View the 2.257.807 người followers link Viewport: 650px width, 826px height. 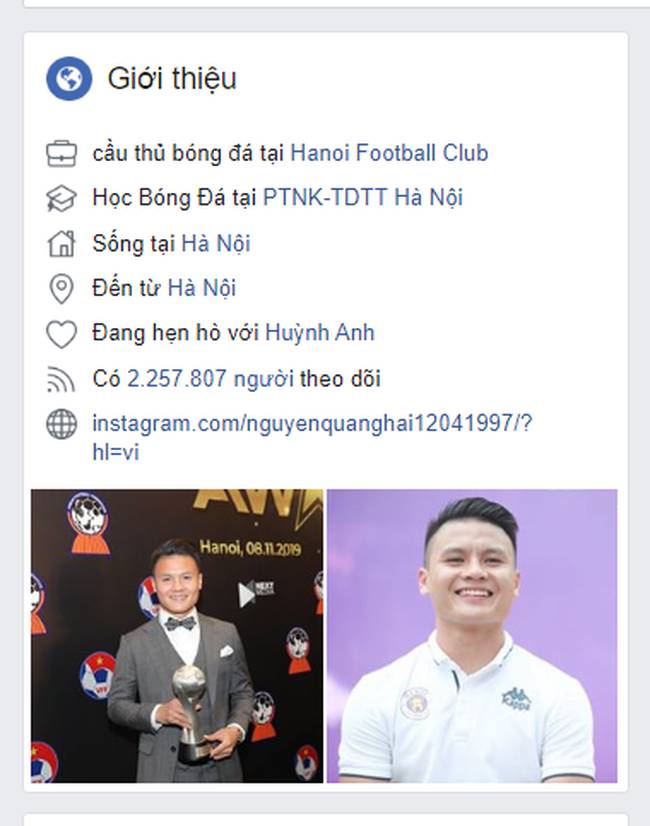(210, 379)
